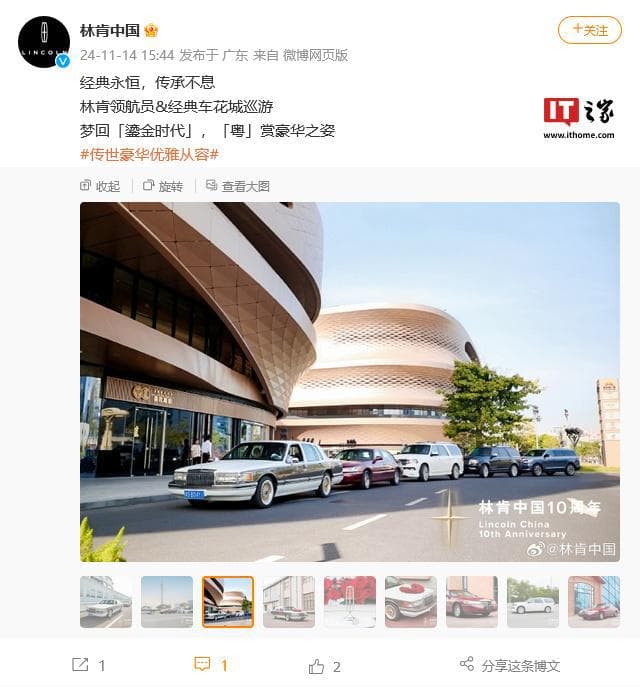Tap the large photo of cars outside the building
The width and height of the screenshot is (640, 688).
pos(350,381)
